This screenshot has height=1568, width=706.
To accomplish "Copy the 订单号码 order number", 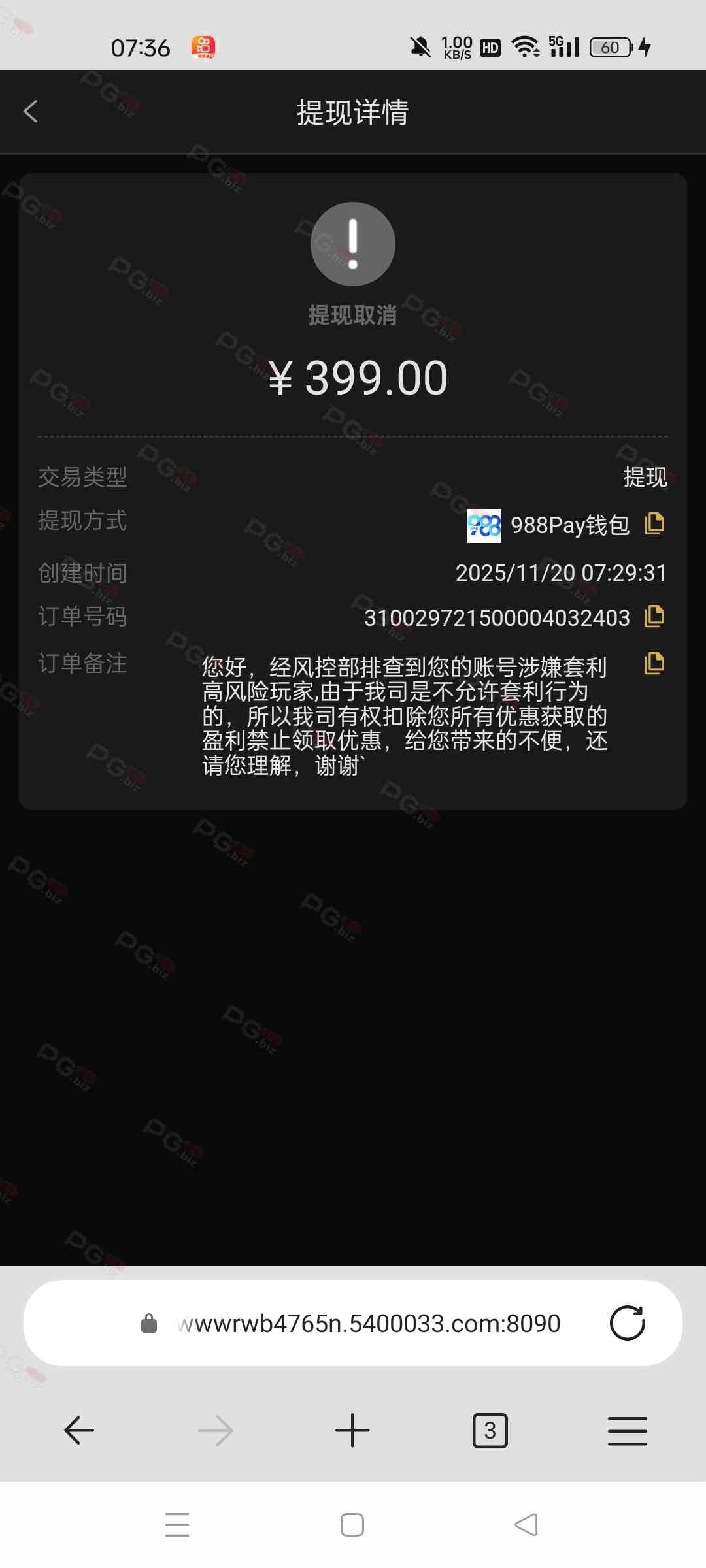I will pos(654,617).
